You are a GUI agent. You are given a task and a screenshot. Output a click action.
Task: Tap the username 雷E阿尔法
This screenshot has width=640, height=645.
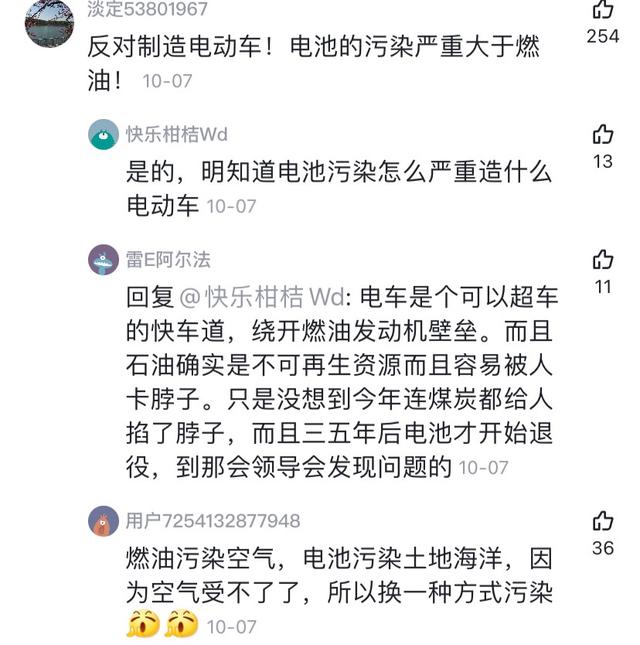[x=168, y=260]
